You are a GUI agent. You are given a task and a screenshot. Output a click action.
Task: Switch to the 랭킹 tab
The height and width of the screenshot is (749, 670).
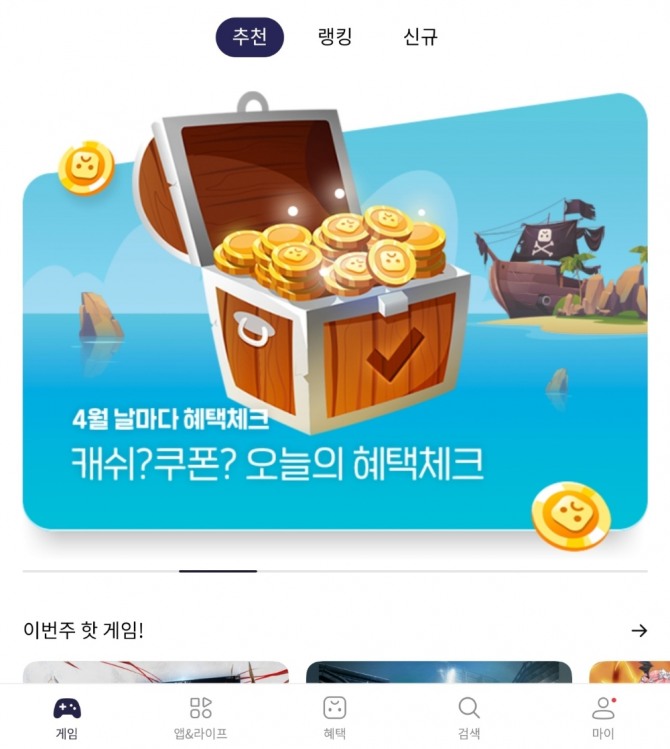point(335,38)
